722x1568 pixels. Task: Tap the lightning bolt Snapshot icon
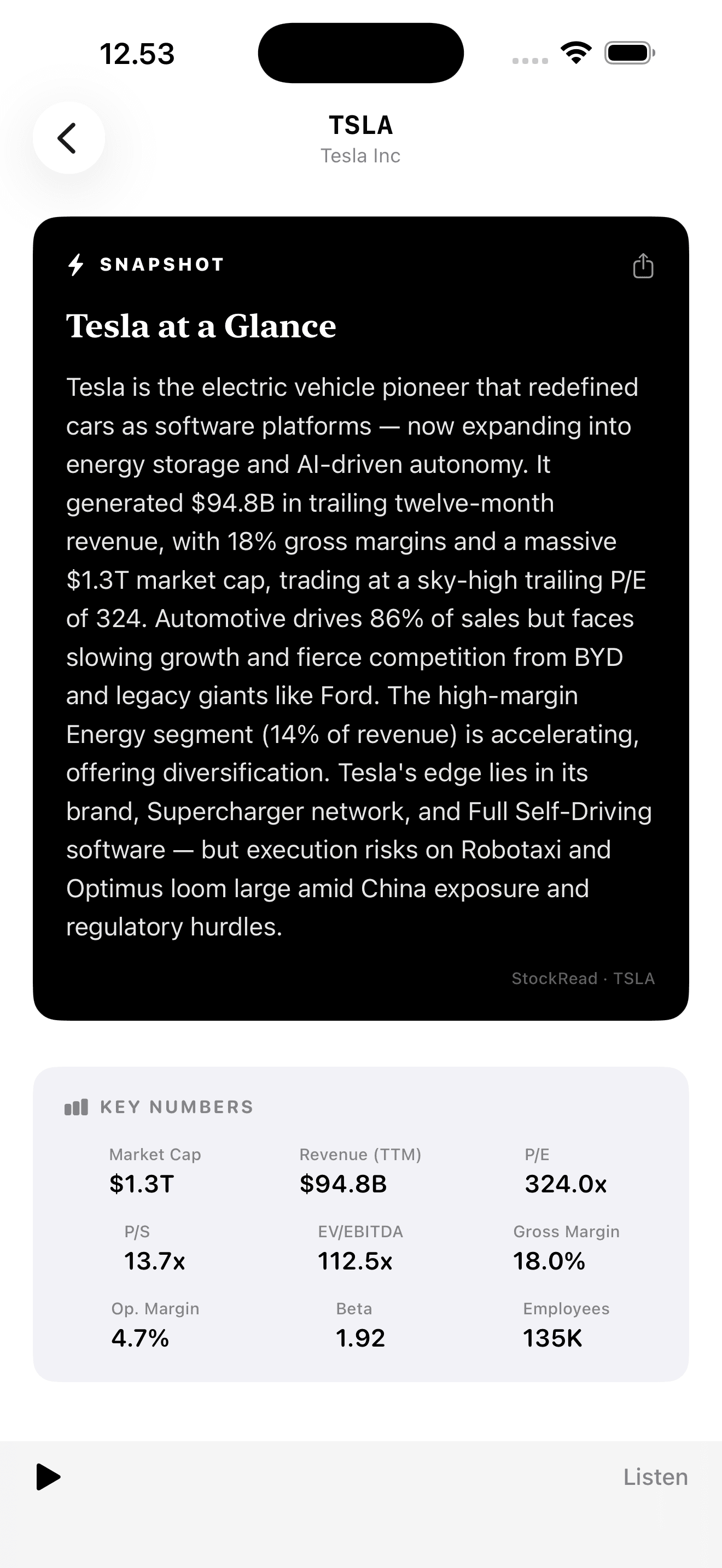(75, 264)
